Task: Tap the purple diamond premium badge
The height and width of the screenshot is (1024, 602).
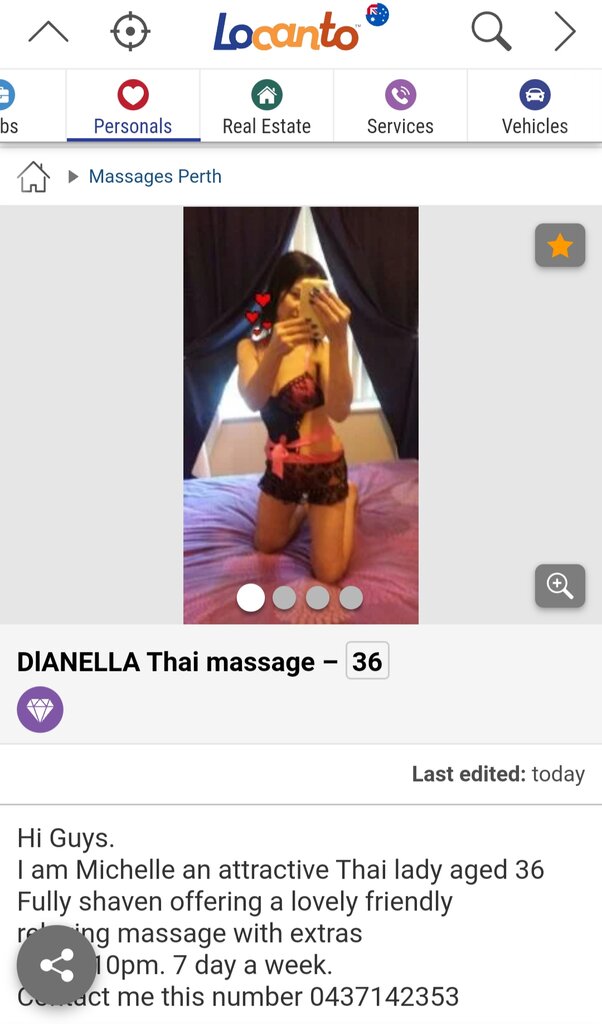Action: tap(40, 709)
